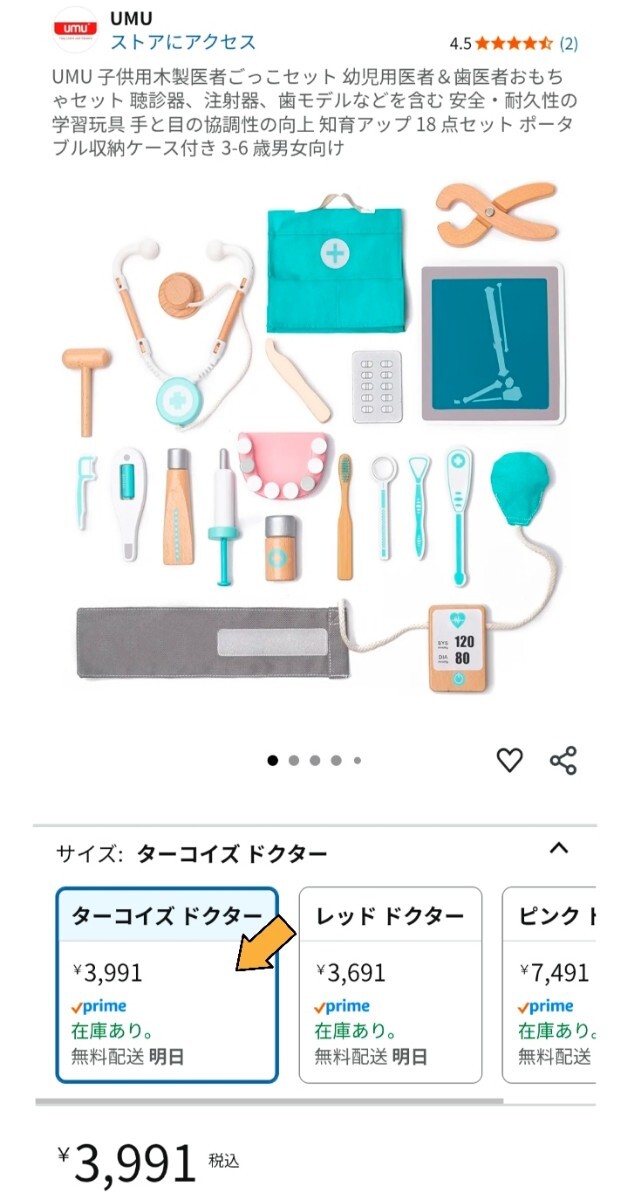The width and height of the screenshot is (634, 1200).
Task: Collapse the サイズ options section
Action: (x=559, y=850)
